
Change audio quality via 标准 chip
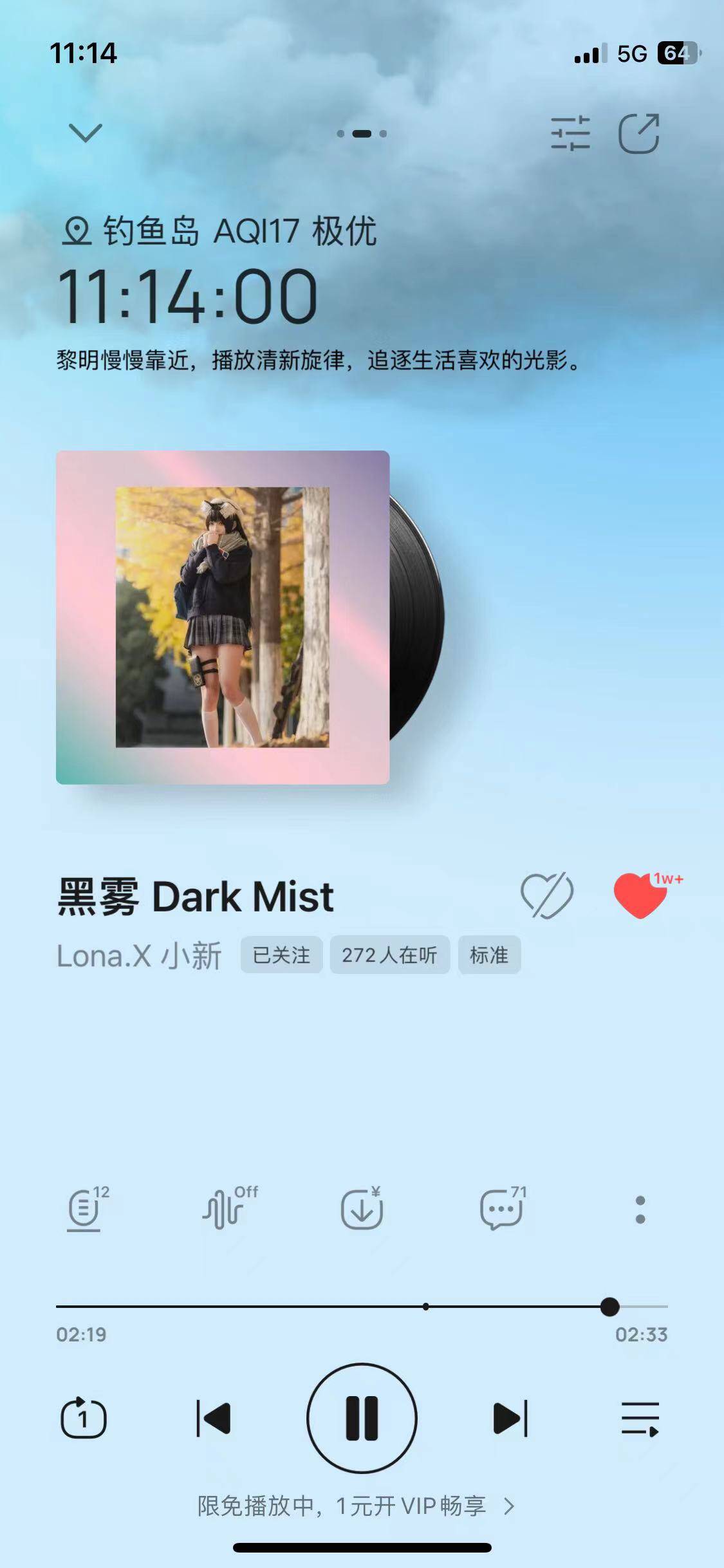point(489,955)
